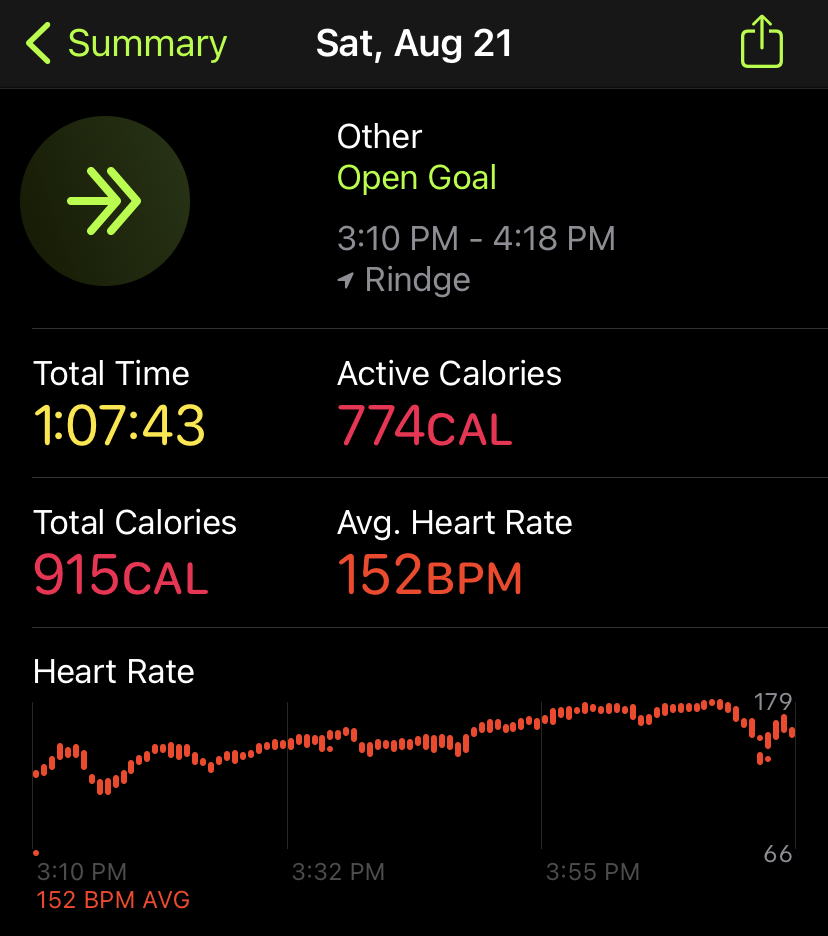The height and width of the screenshot is (936, 828).
Task: Share this workout summary
Action: pyautogui.click(x=761, y=42)
